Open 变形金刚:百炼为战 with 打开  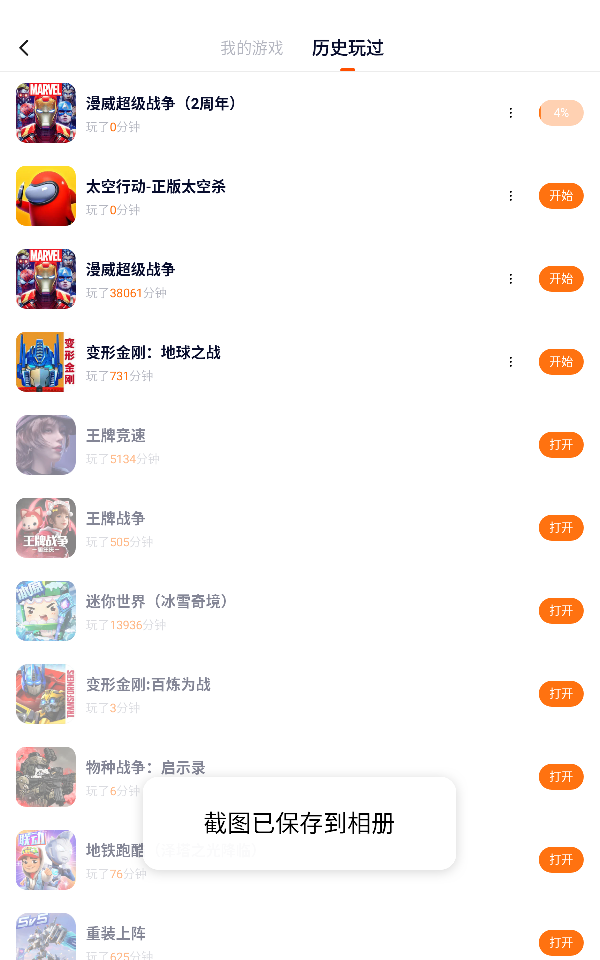pos(561,694)
